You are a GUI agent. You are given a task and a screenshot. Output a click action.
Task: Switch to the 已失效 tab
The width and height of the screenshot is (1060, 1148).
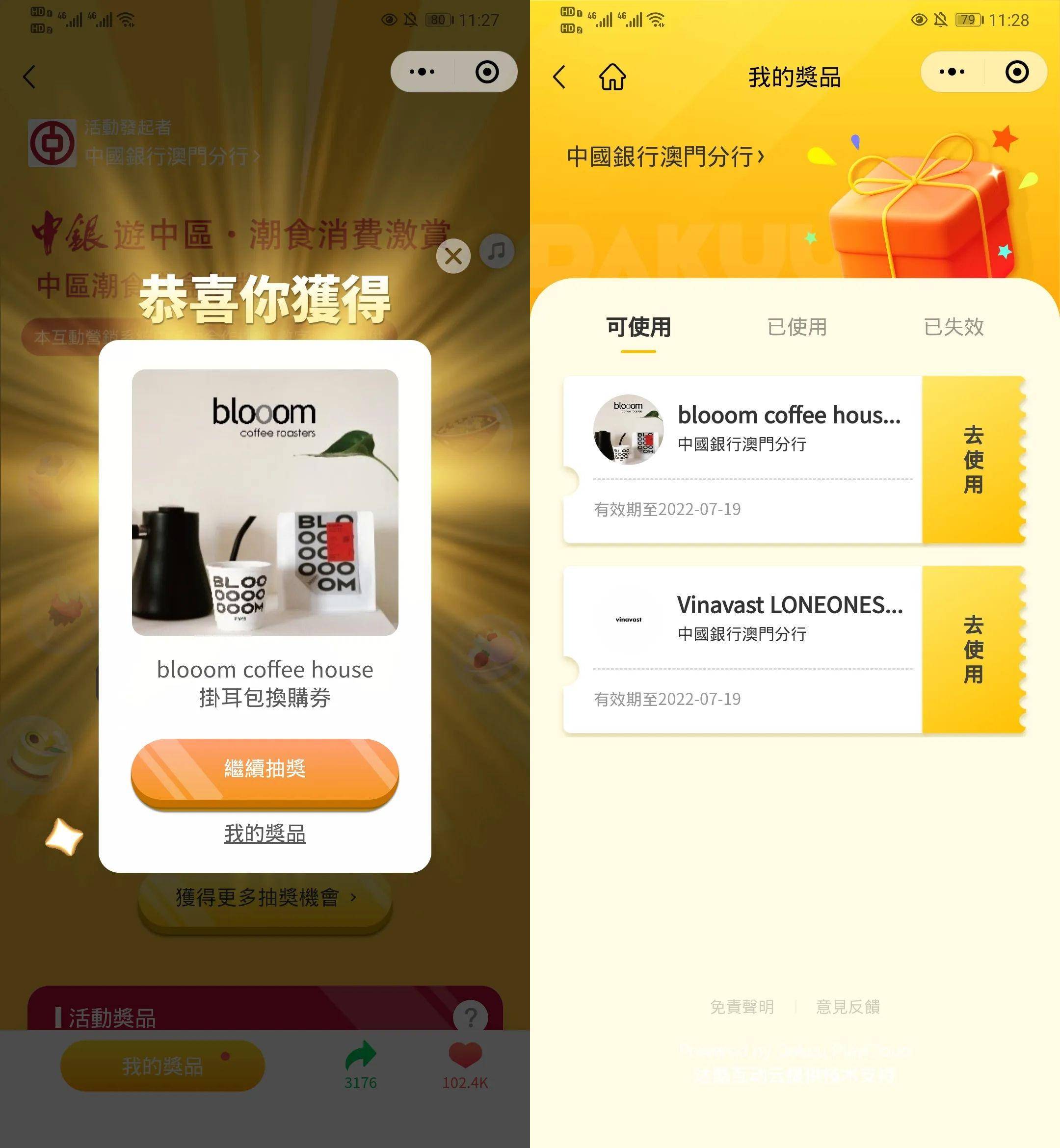[954, 327]
